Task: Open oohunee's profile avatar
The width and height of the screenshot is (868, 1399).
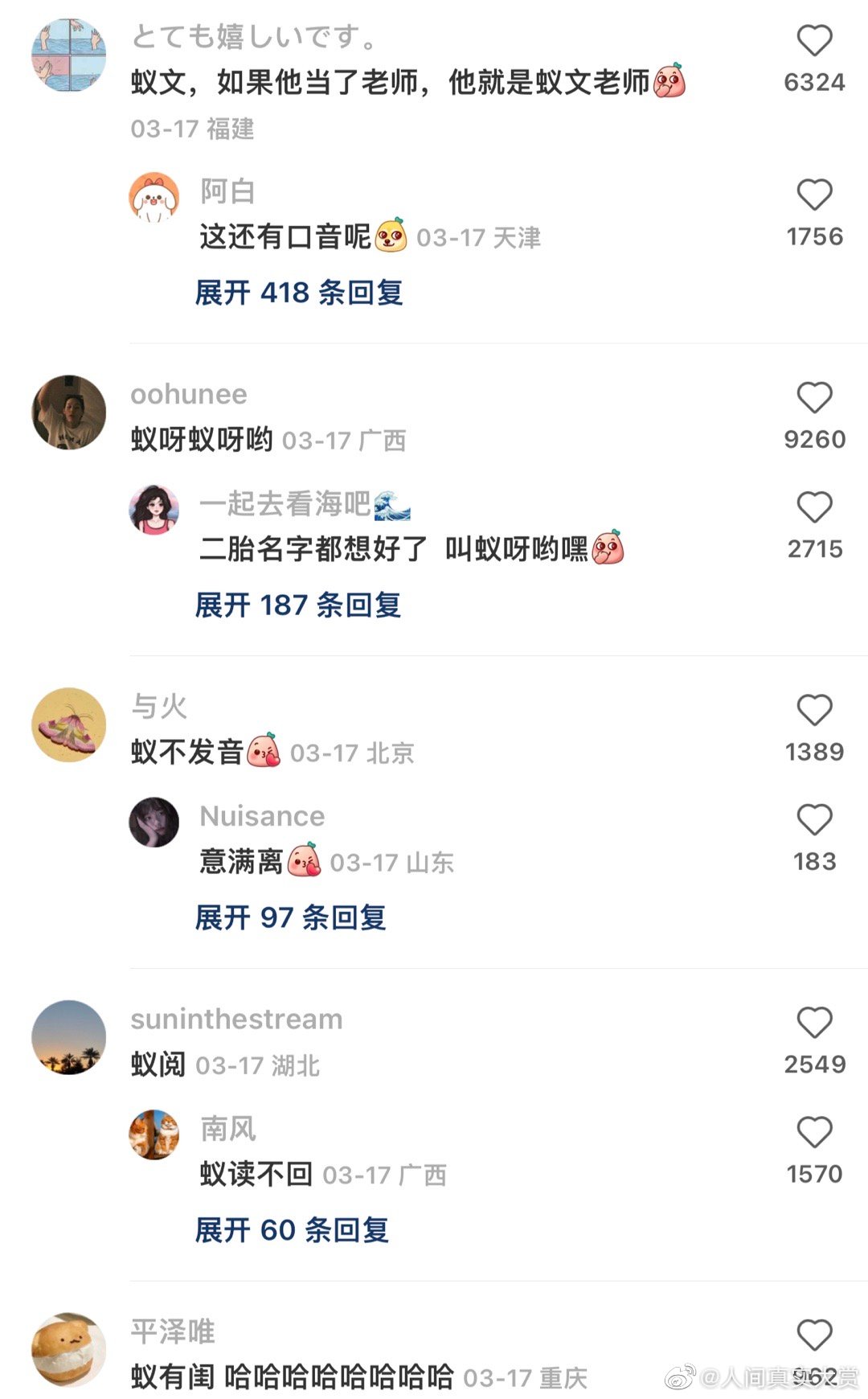Action: click(x=69, y=412)
